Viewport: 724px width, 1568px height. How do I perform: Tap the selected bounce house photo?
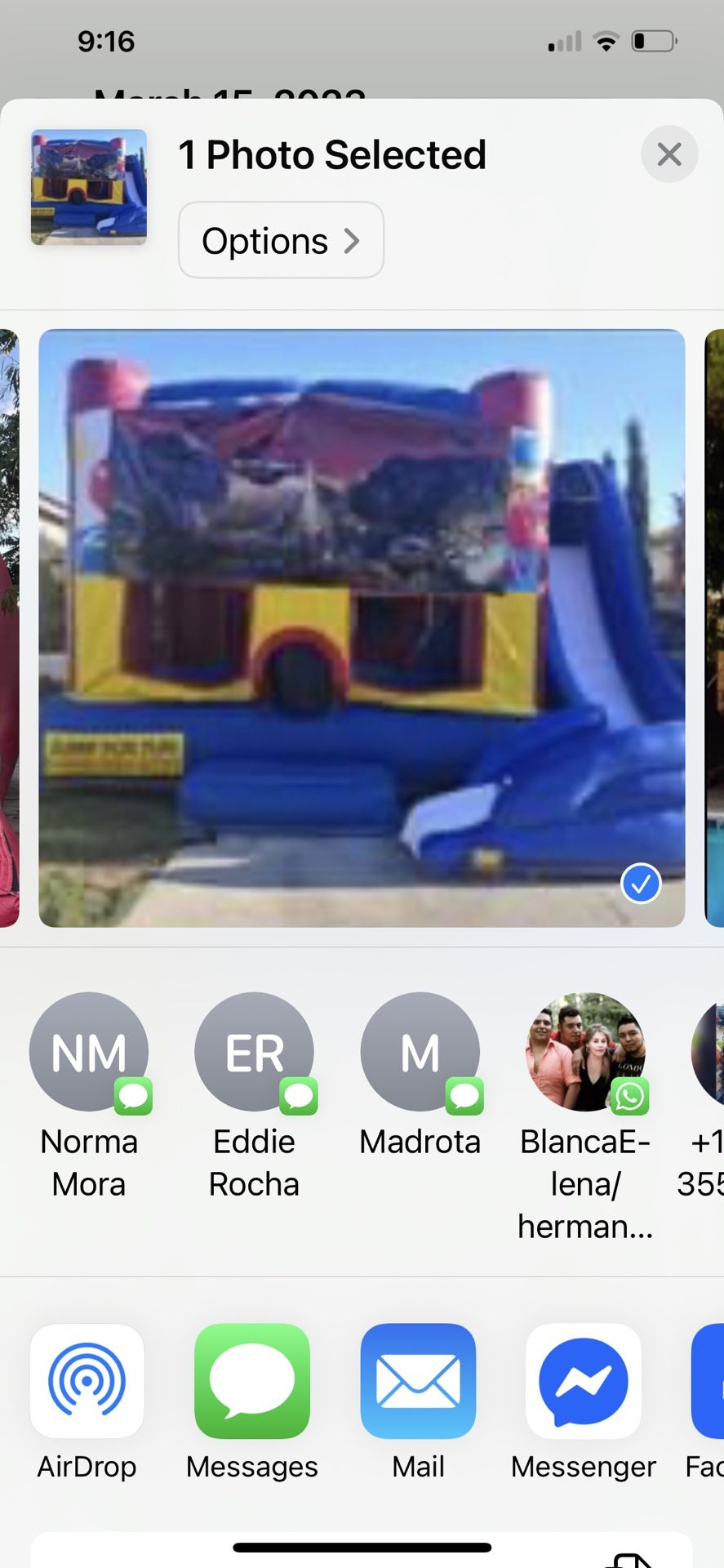click(362, 627)
